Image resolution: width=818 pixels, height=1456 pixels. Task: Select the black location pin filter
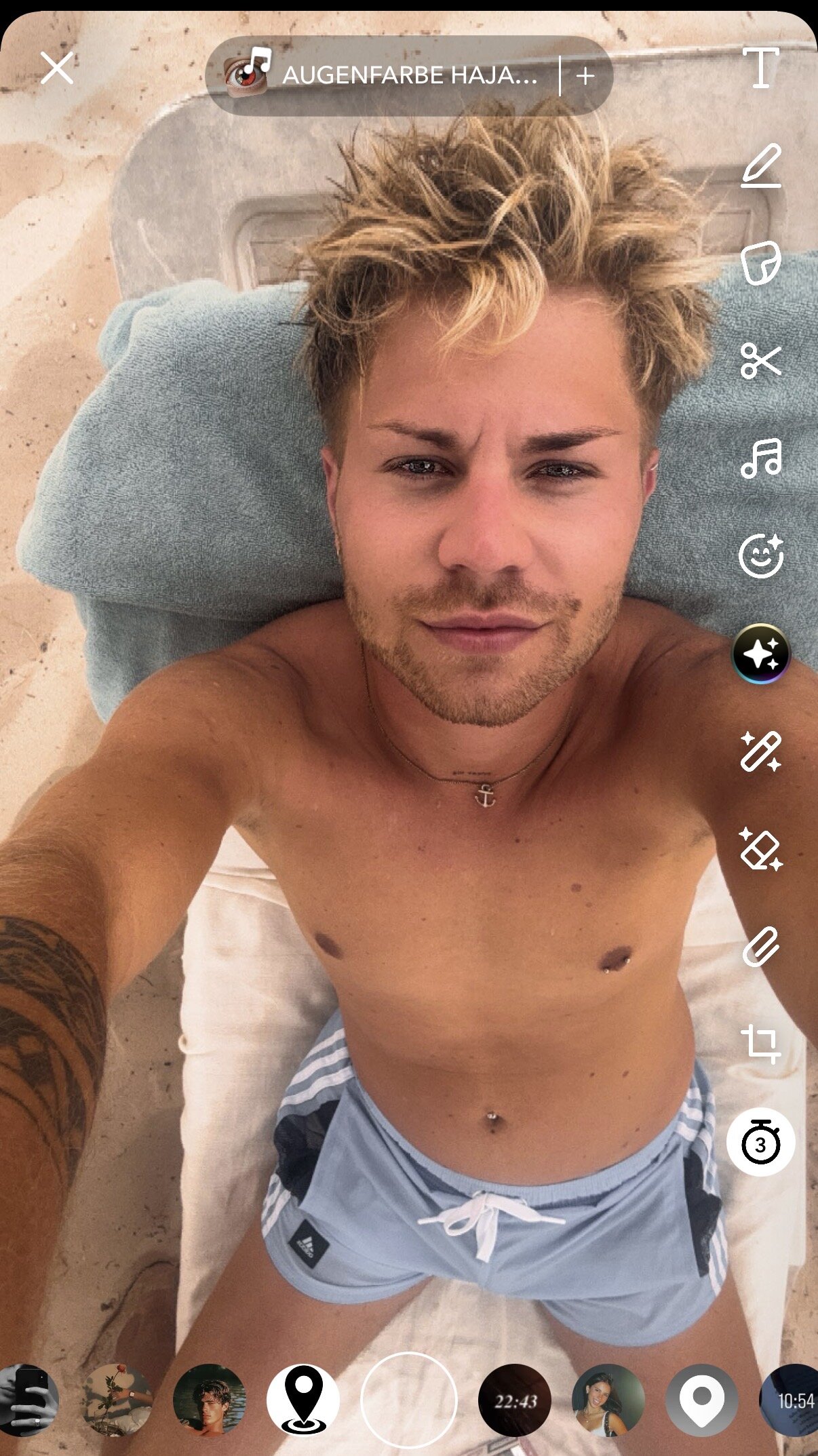coord(303,1400)
